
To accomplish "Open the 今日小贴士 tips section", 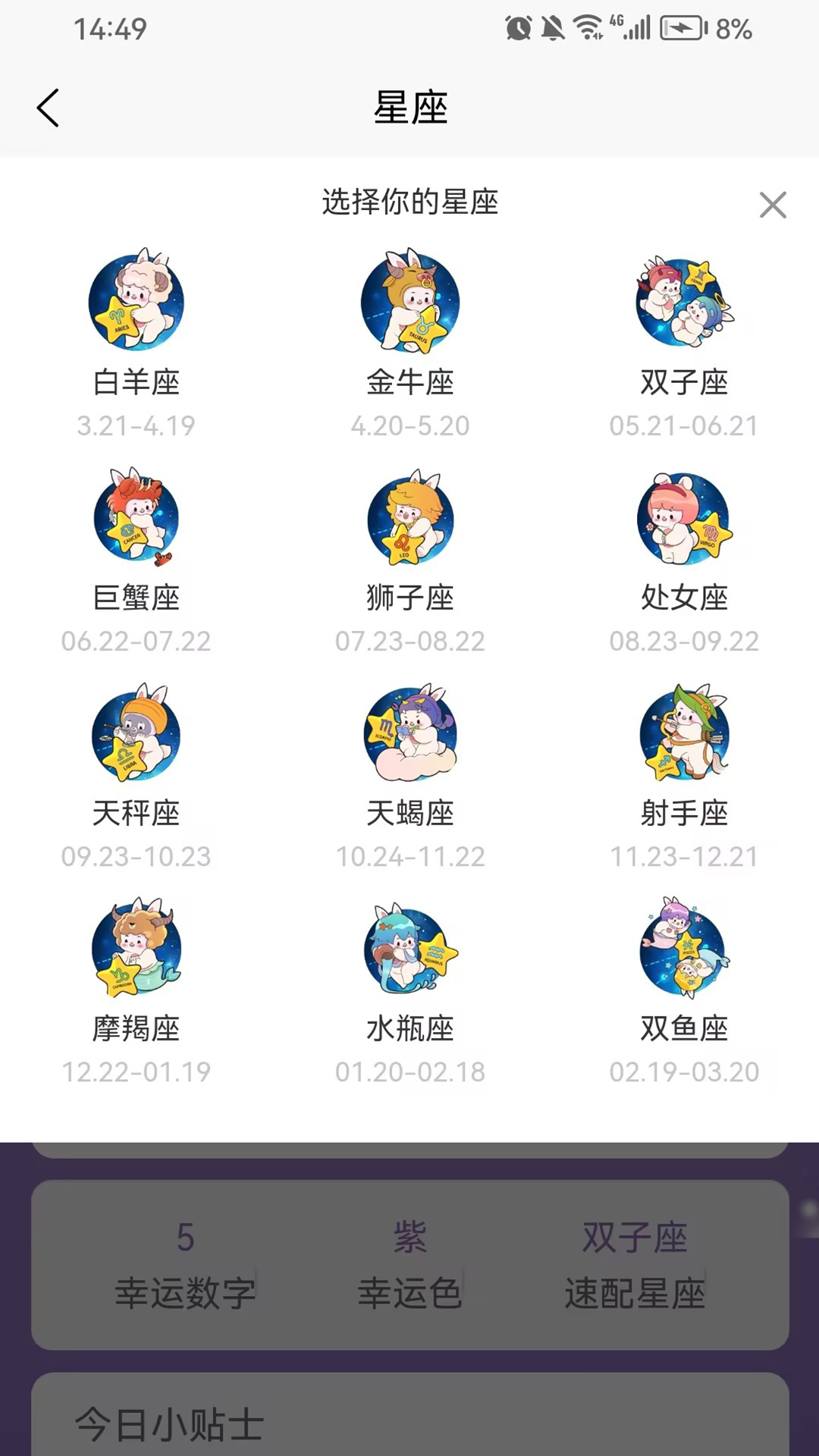I will tap(171, 1423).
